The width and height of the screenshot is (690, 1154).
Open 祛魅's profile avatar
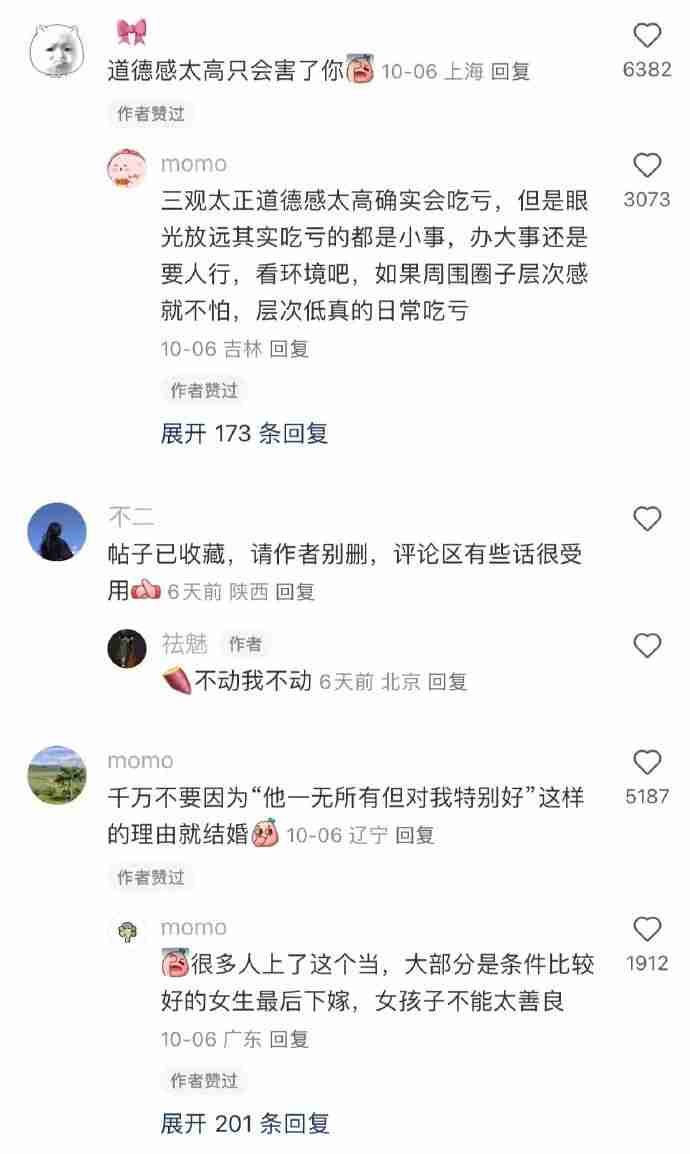(x=127, y=649)
